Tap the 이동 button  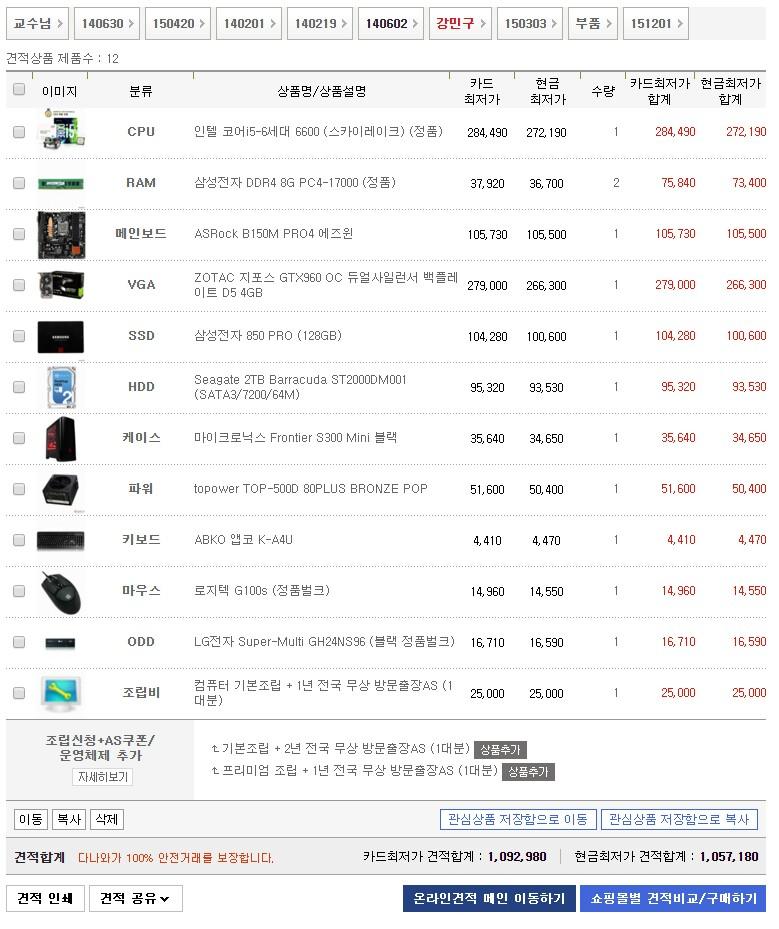(x=30, y=820)
